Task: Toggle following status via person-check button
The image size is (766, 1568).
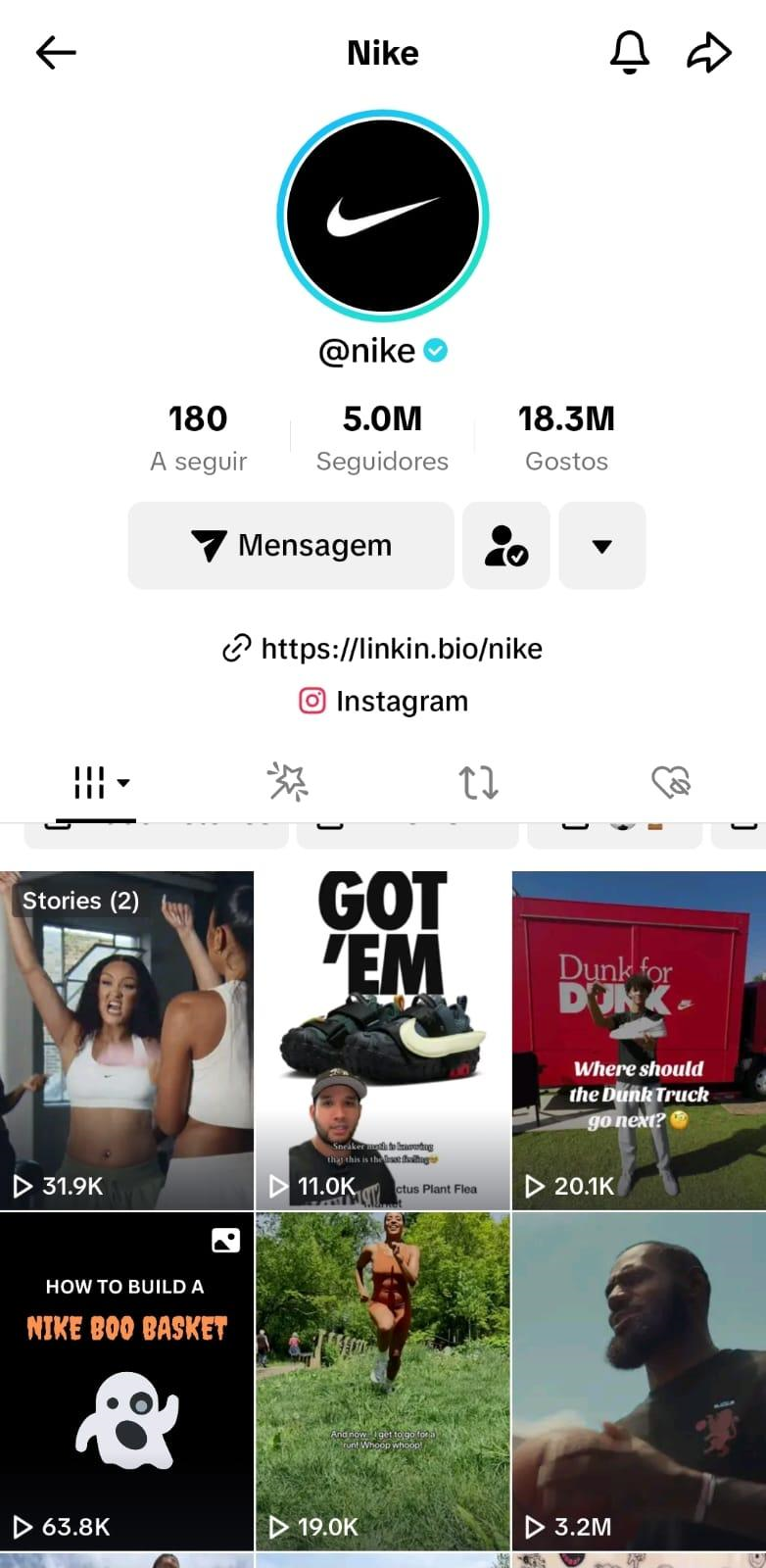Action: [505, 546]
